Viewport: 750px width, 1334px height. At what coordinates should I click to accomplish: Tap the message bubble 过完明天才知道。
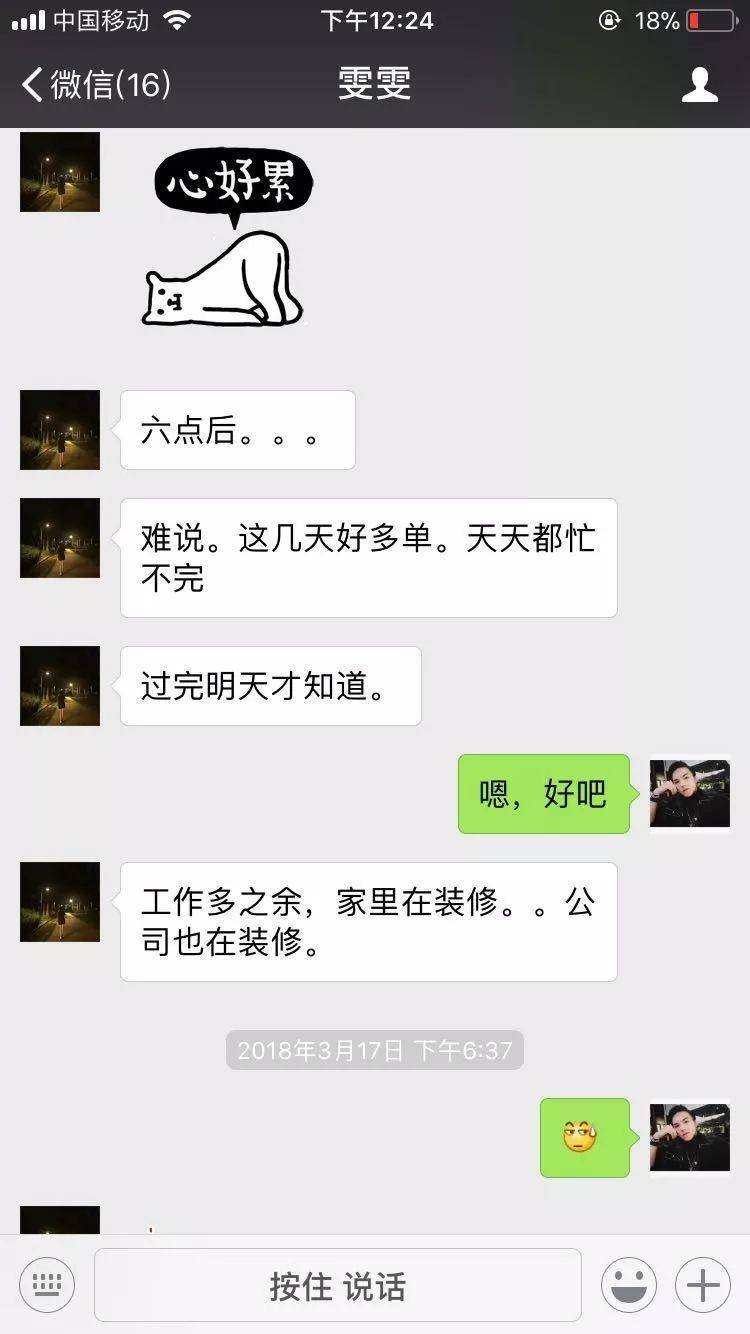270,686
